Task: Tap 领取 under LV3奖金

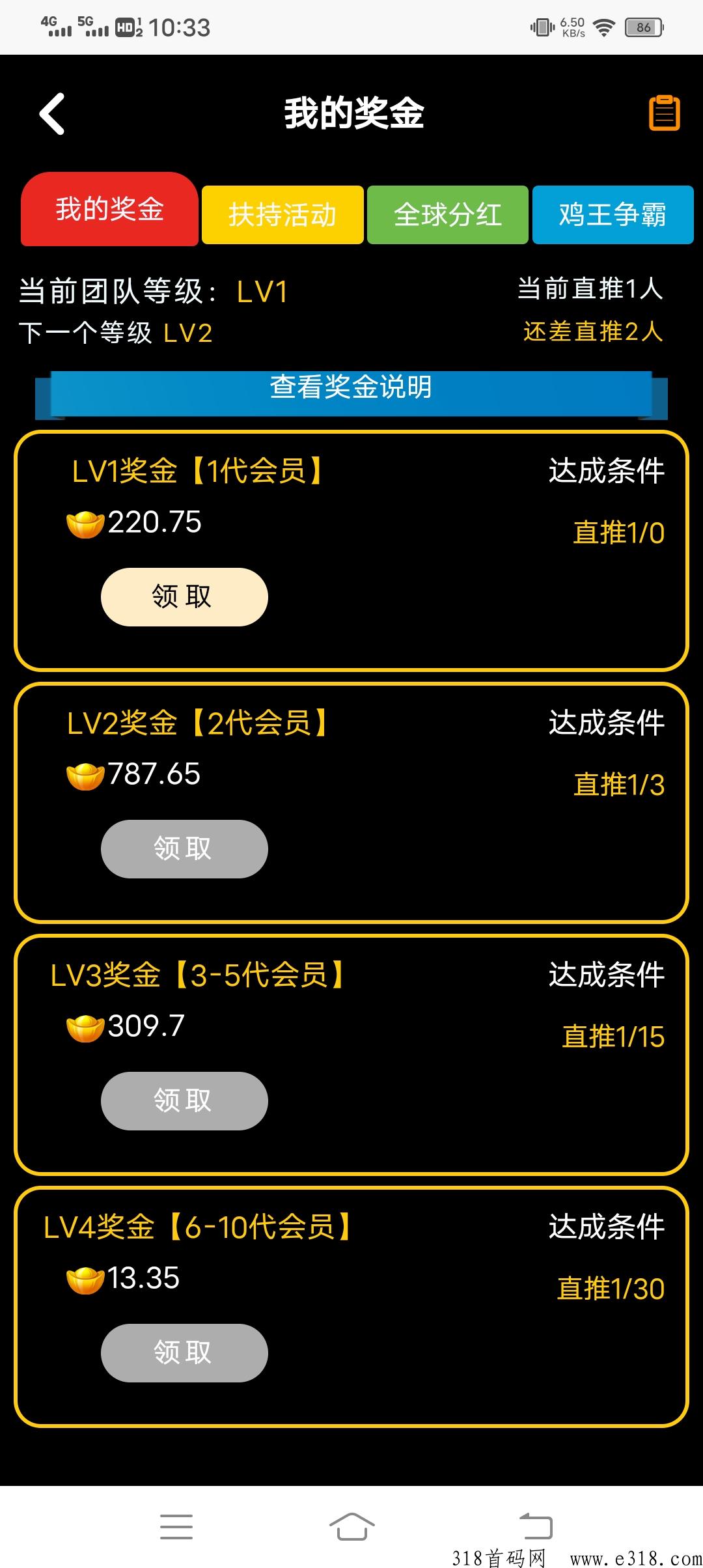Action: pos(184,1101)
